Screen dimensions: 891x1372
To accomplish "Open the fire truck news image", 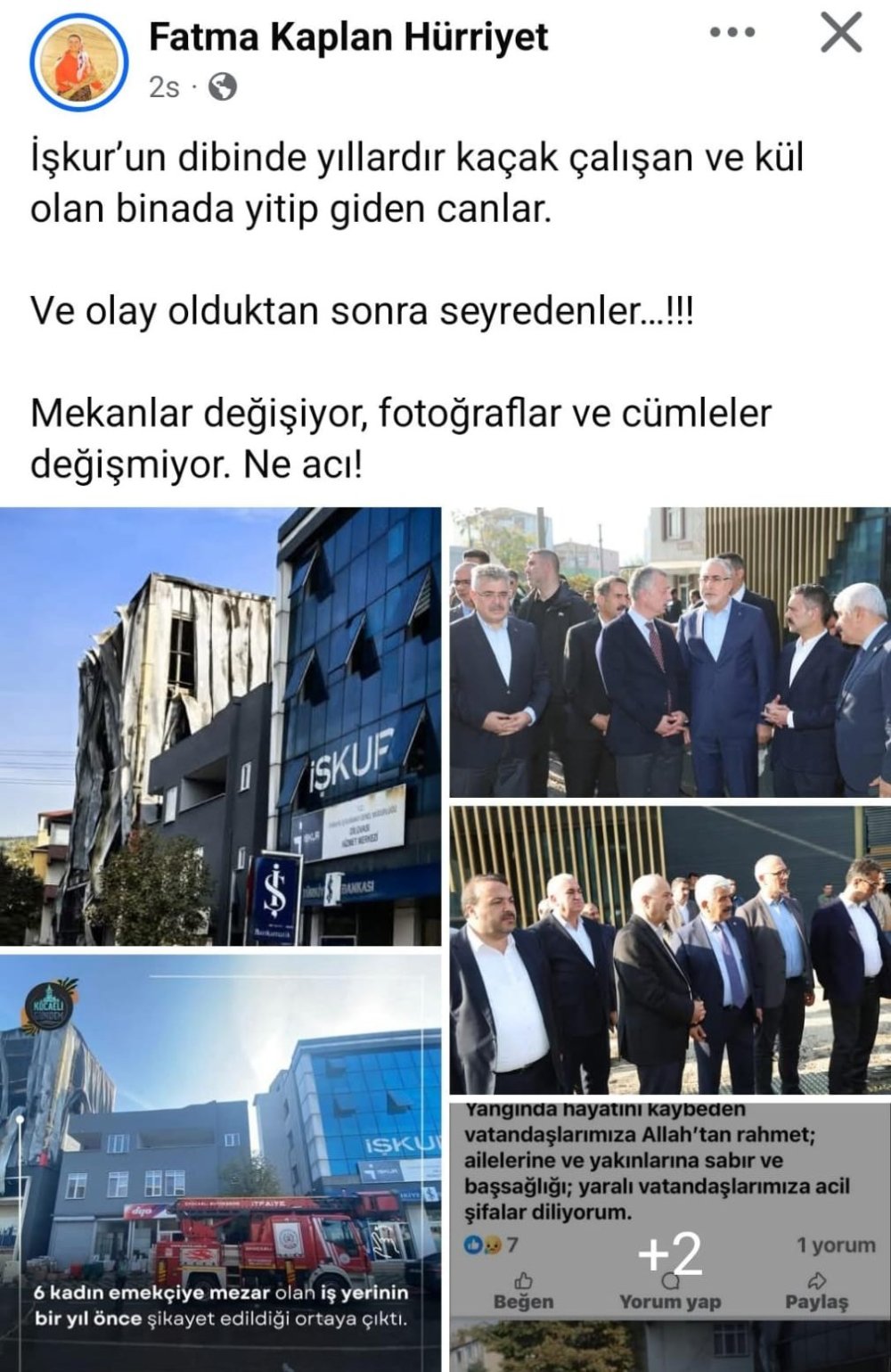I will coord(220,1162).
